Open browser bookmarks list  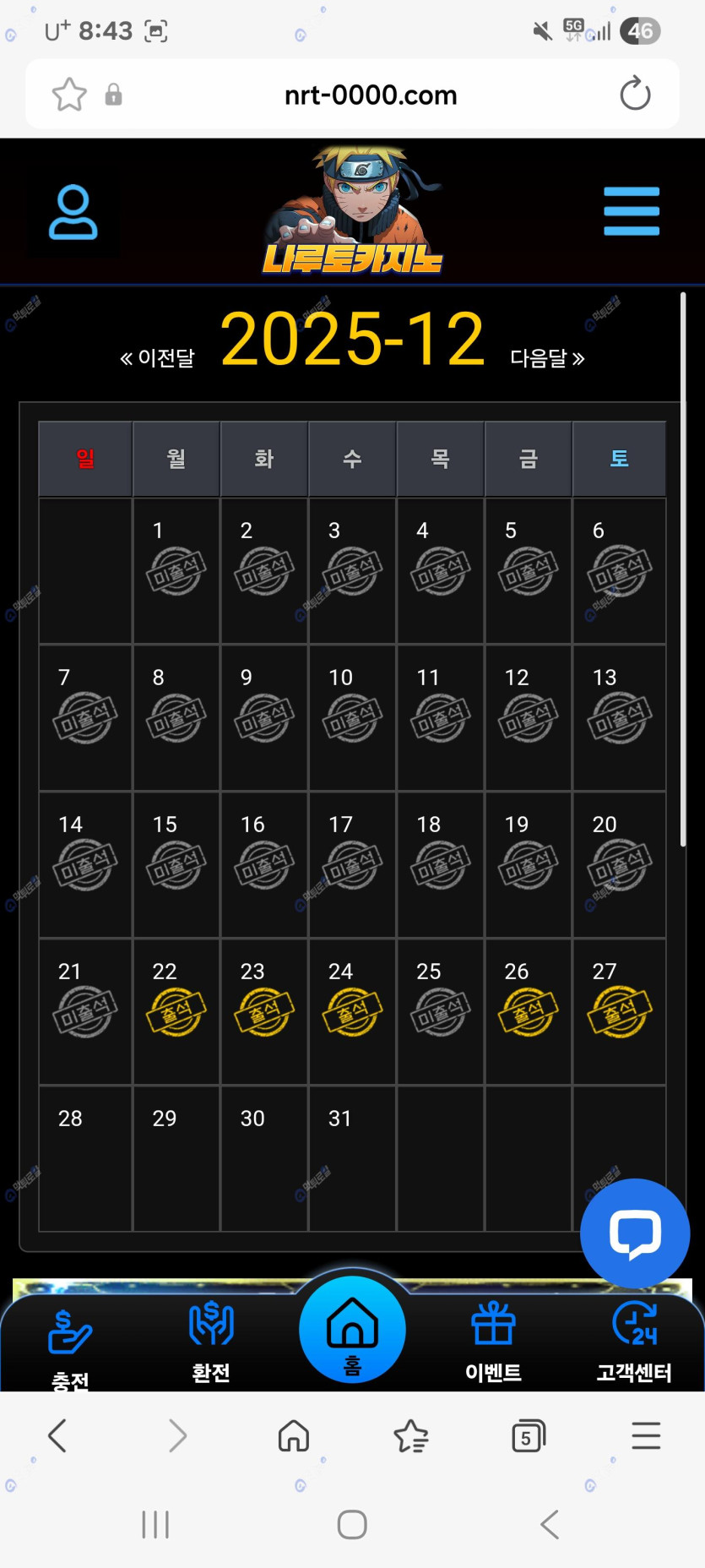[x=411, y=1435]
